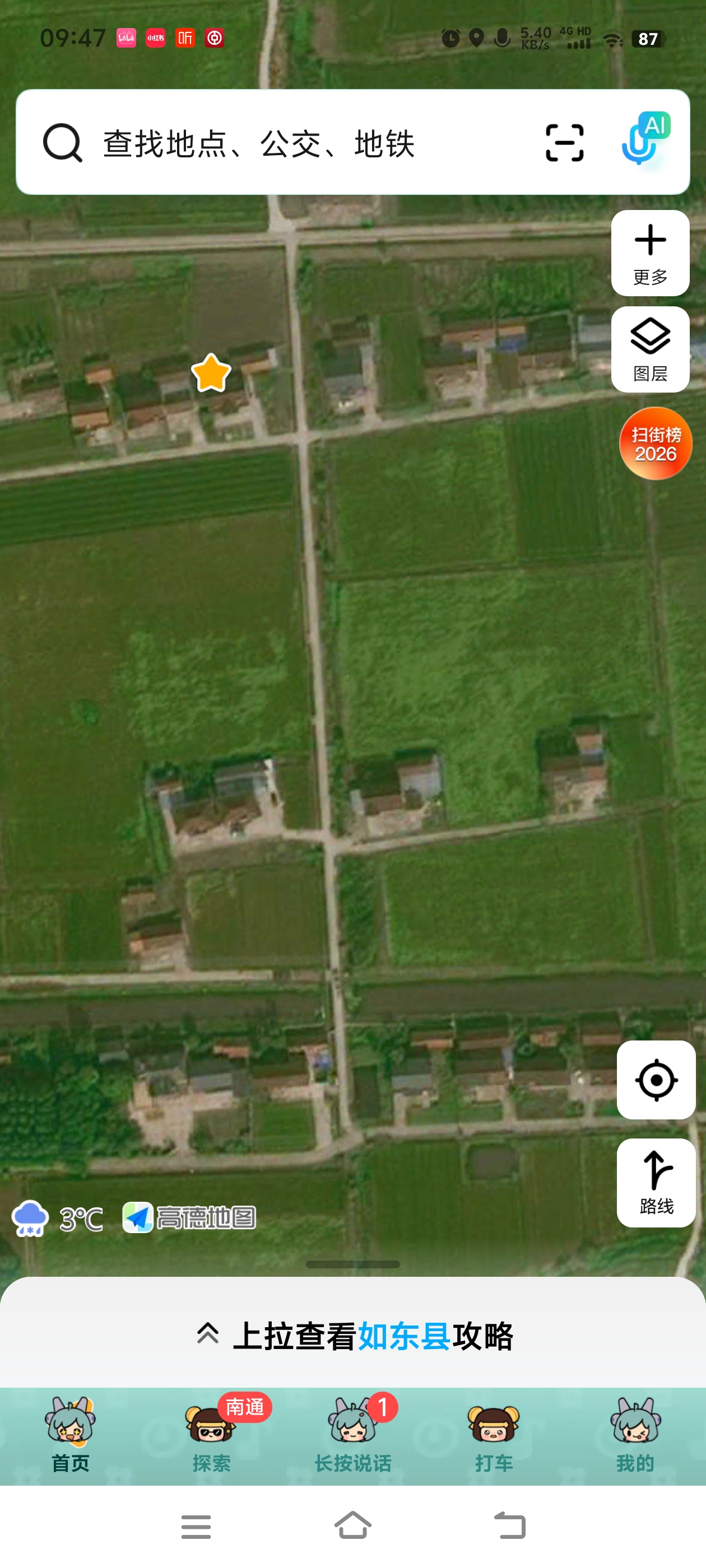
Task: Open the 更多 more tools button
Action: pos(650,253)
